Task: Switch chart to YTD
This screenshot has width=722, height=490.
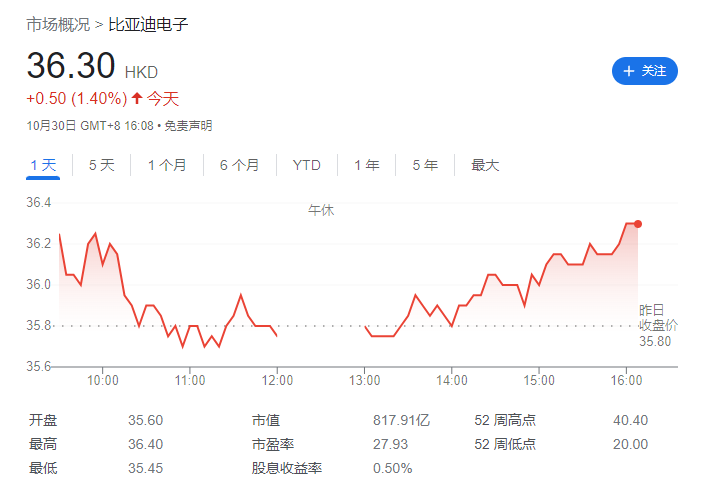Action: (306, 165)
